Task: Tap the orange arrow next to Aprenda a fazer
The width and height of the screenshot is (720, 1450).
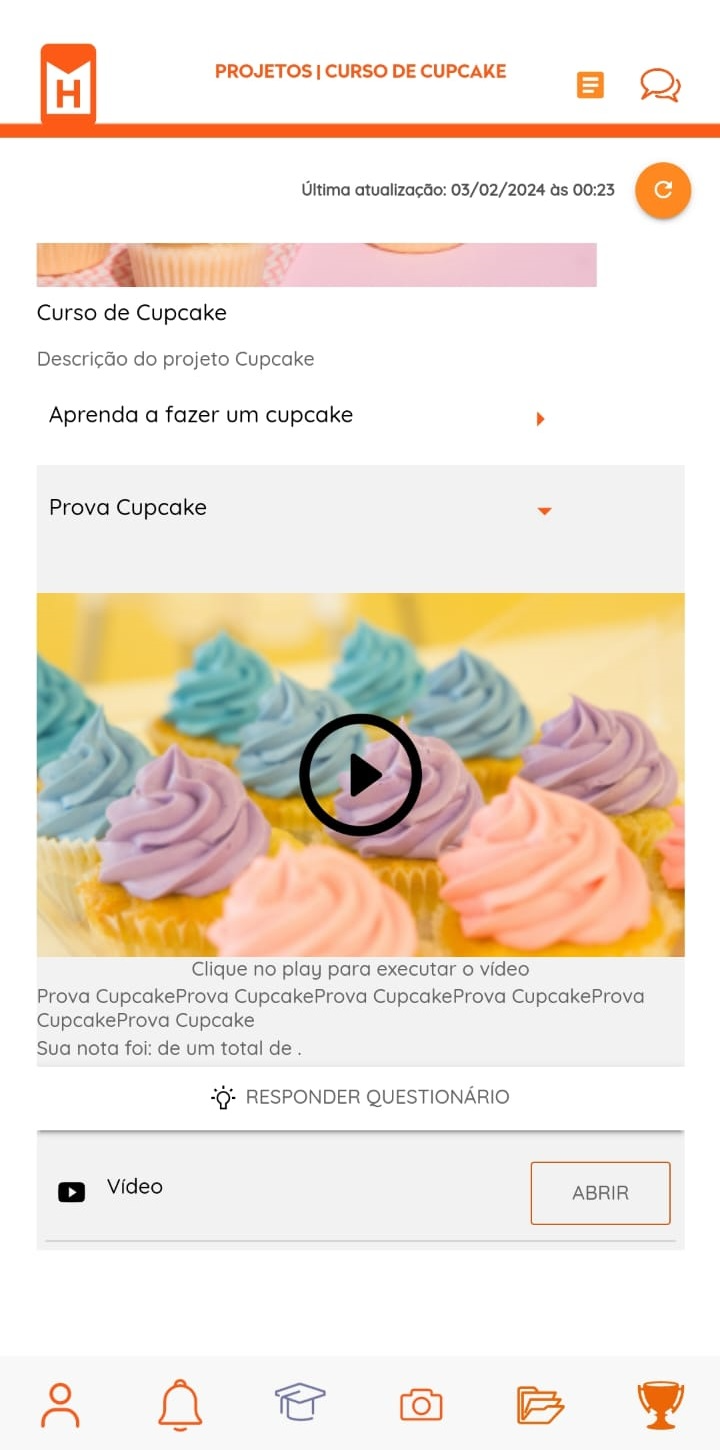Action: coord(541,419)
